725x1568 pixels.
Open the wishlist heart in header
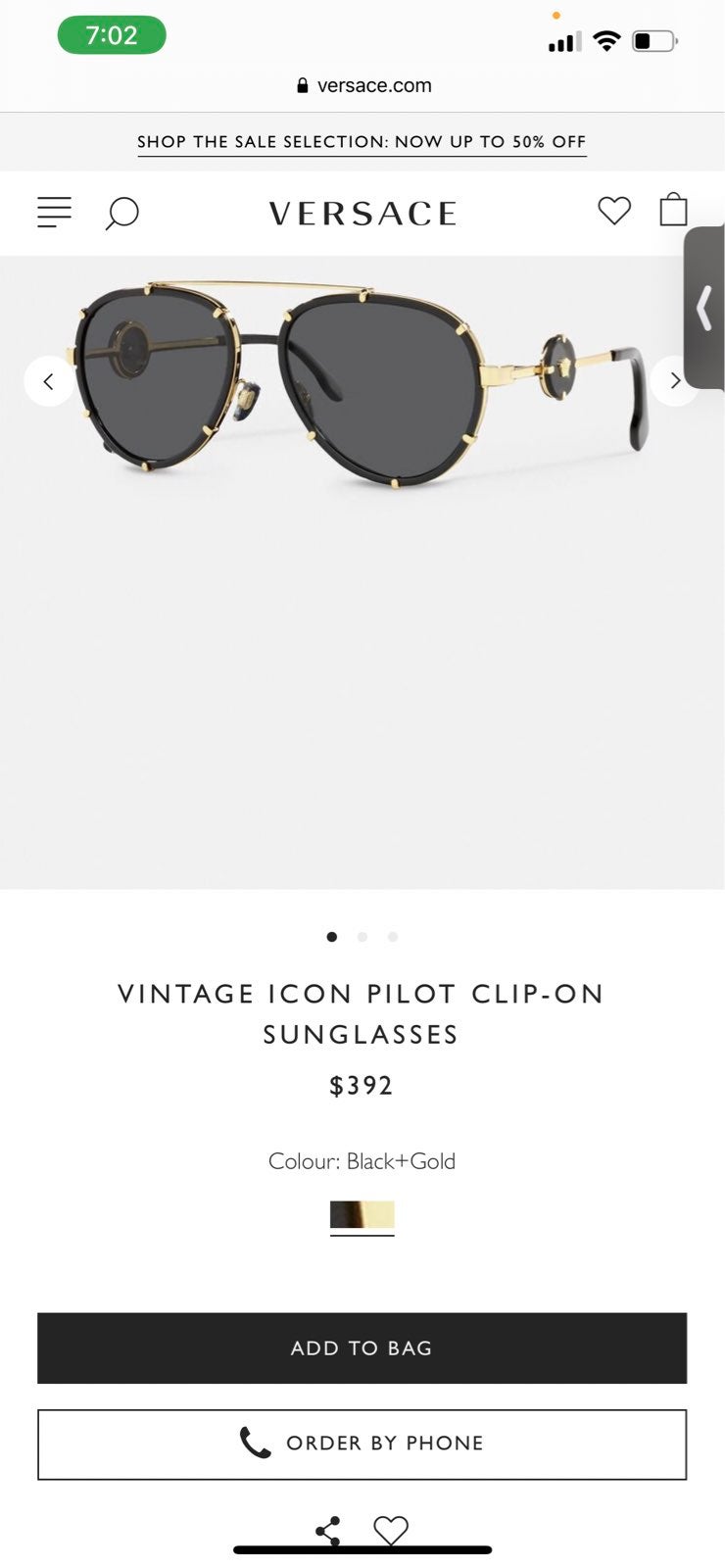coord(614,210)
